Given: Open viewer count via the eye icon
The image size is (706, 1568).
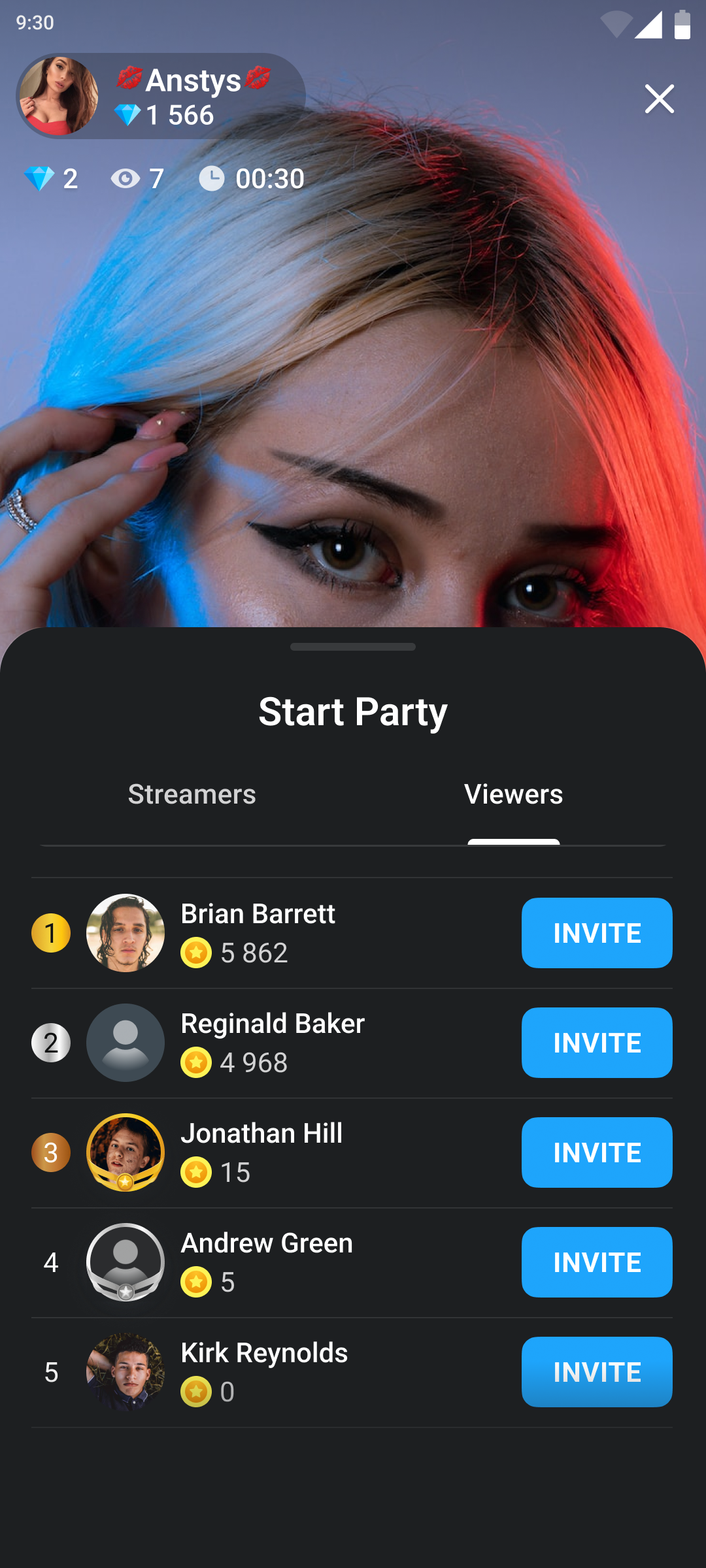Looking at the screenshot, I should click(x=126, y=178).
